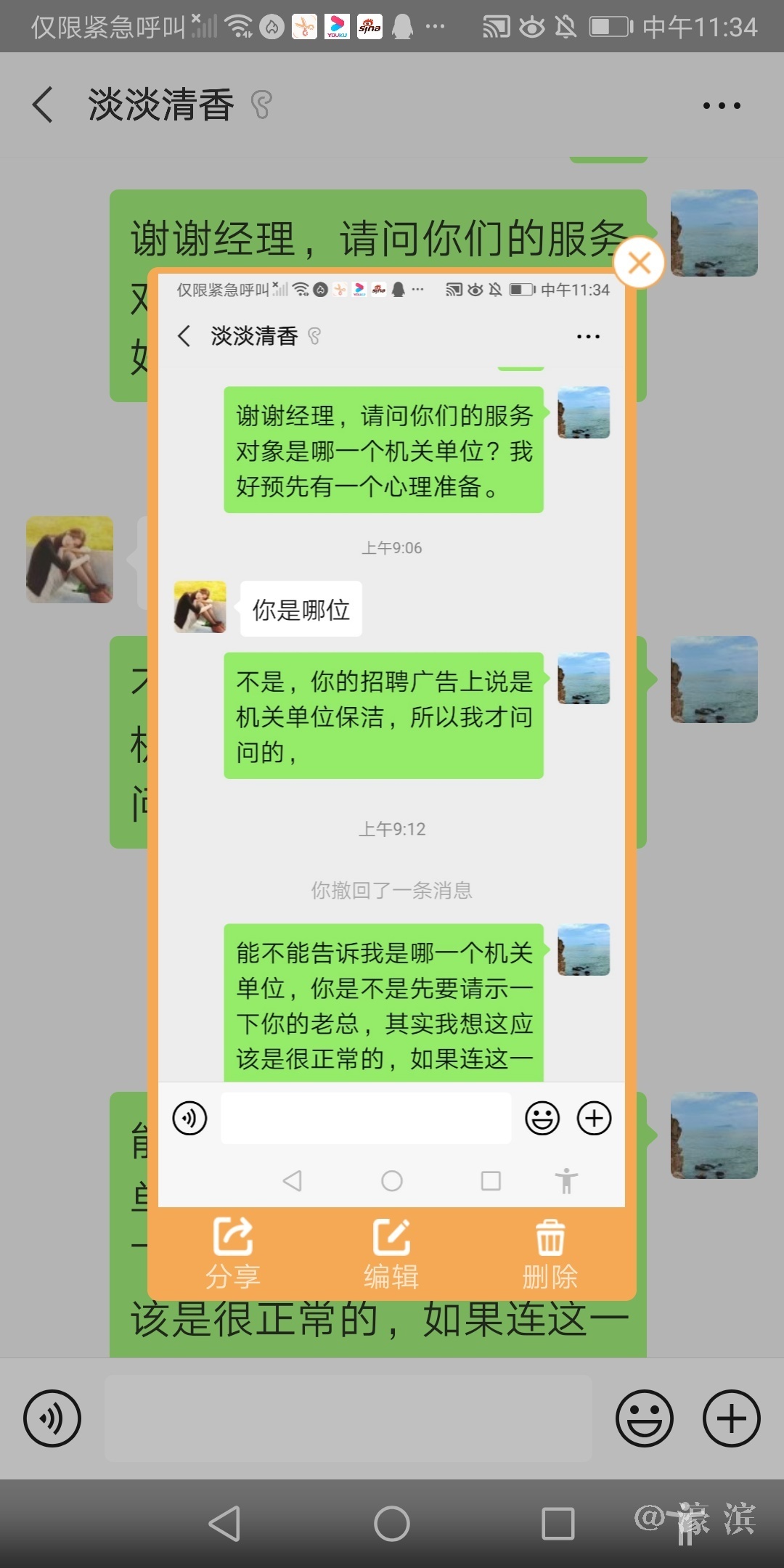Open the screenshot preview image
784x1568 pixels.
point(391,726)
